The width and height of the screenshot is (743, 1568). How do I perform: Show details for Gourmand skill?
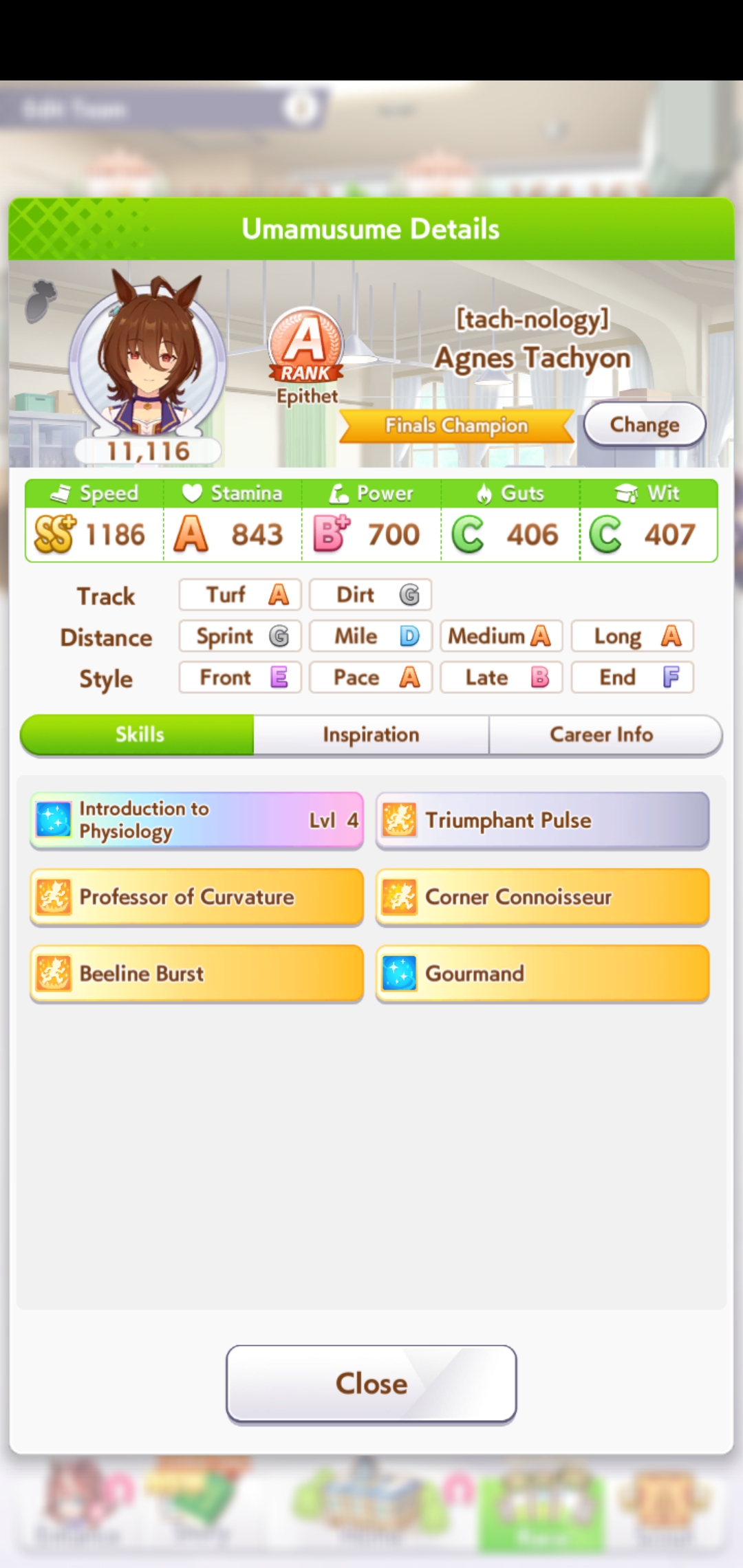(542, 973)
